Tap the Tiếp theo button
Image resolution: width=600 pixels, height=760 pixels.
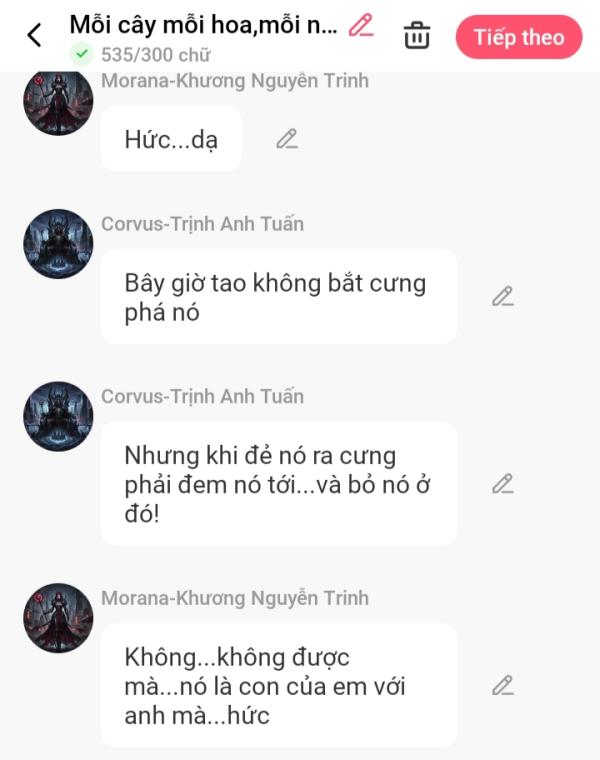coord(519,38)
